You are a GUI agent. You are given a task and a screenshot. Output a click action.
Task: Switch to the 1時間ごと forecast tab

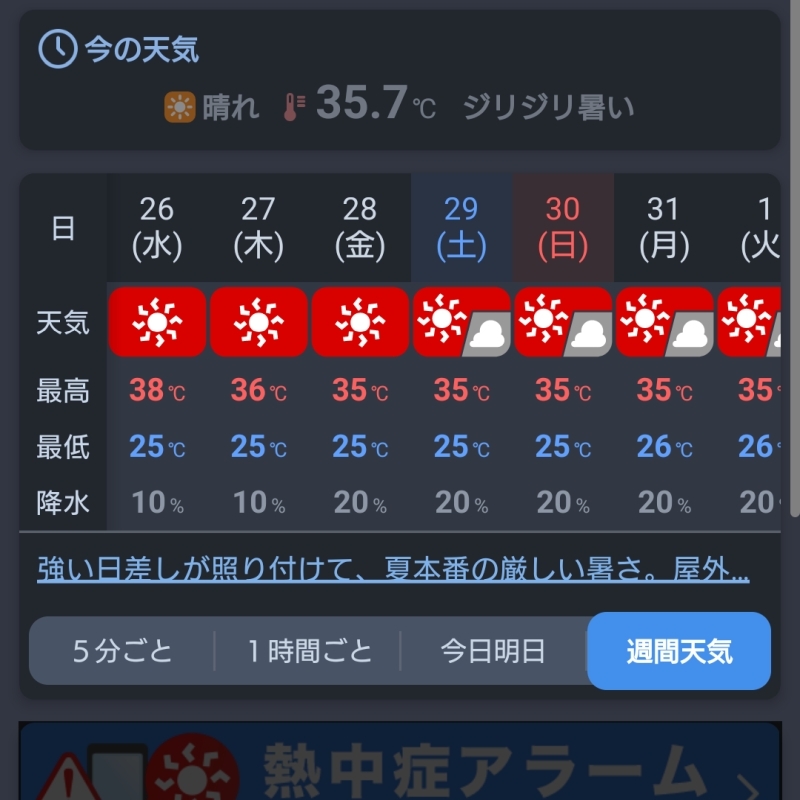click(x=309, y=652)
